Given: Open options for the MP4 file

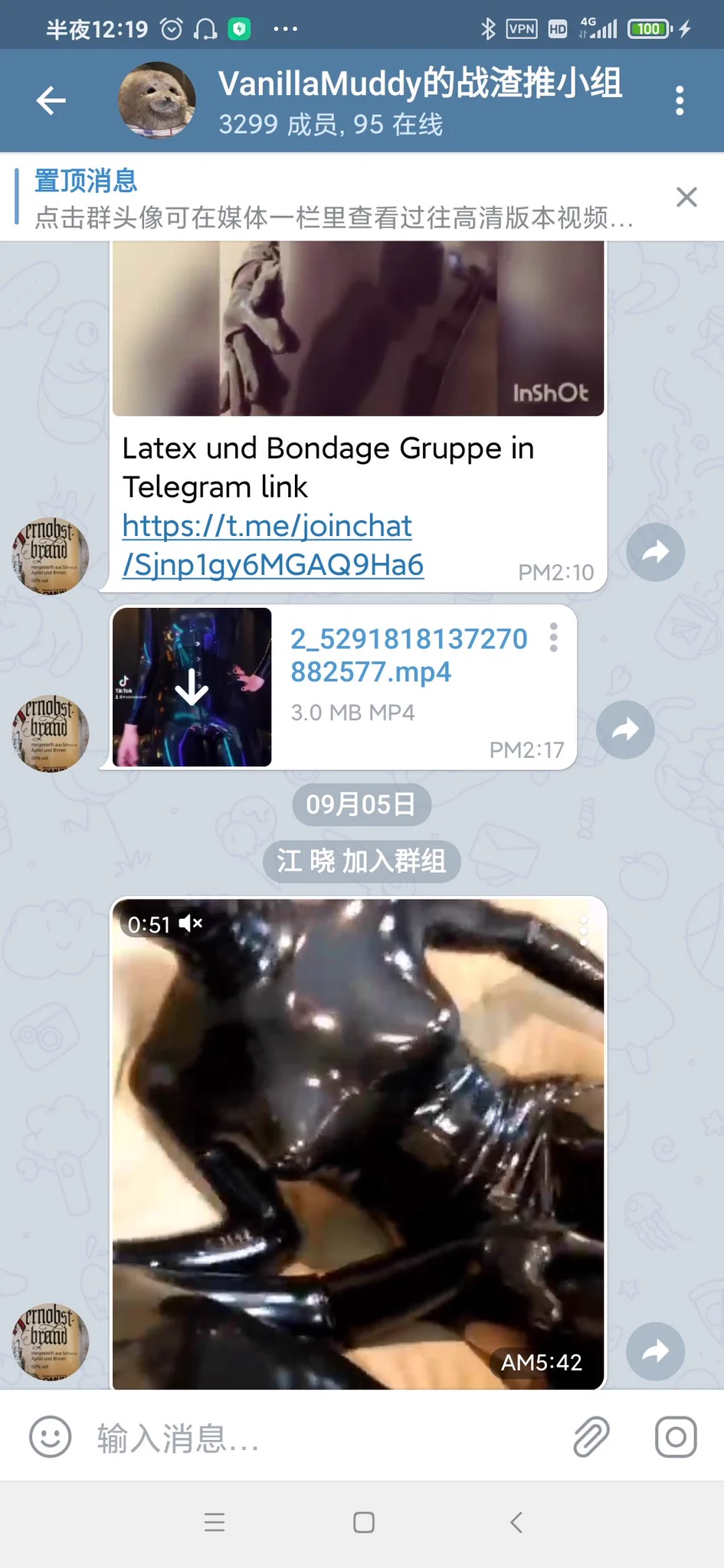Looking at the screenshot, I should (553, 638).
